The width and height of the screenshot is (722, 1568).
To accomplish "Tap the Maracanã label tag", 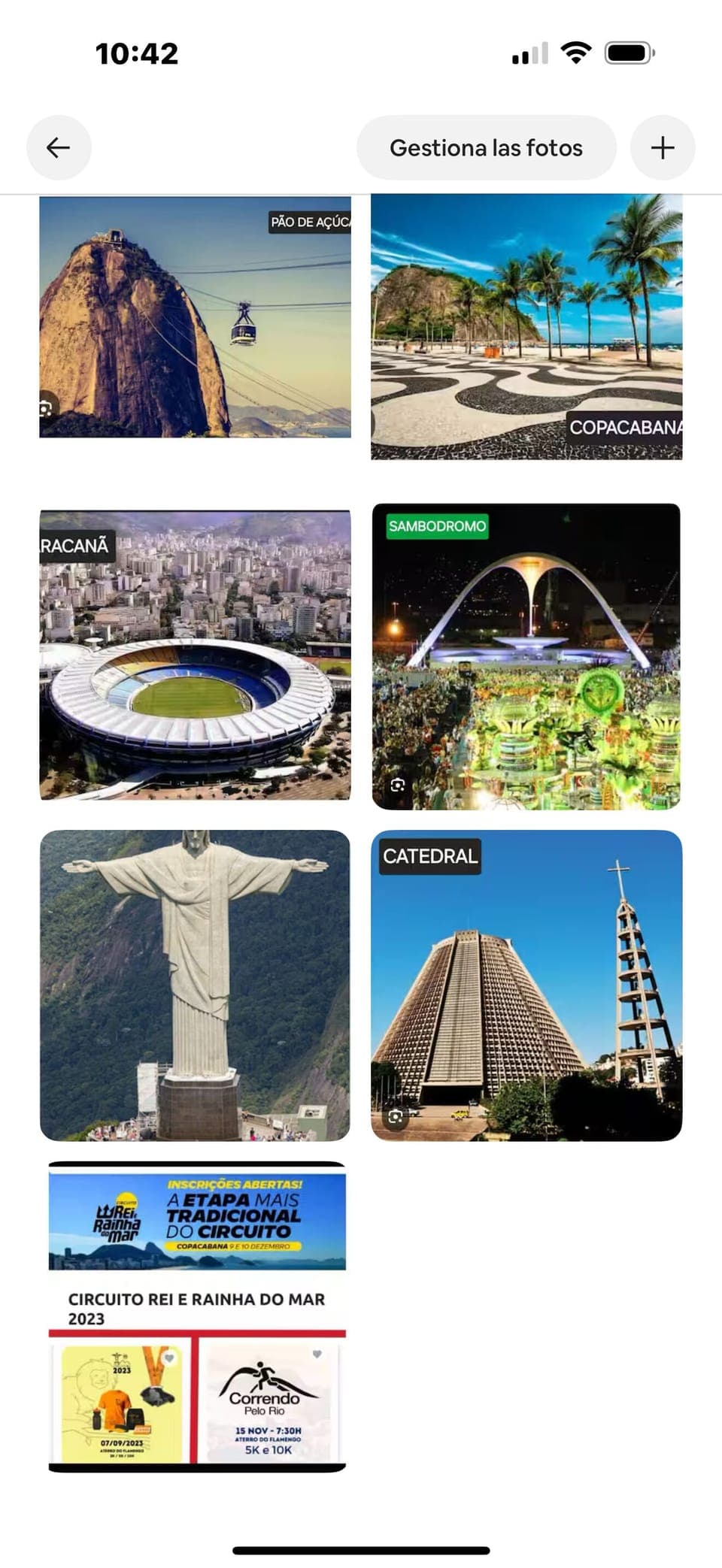I will (72, 544).
